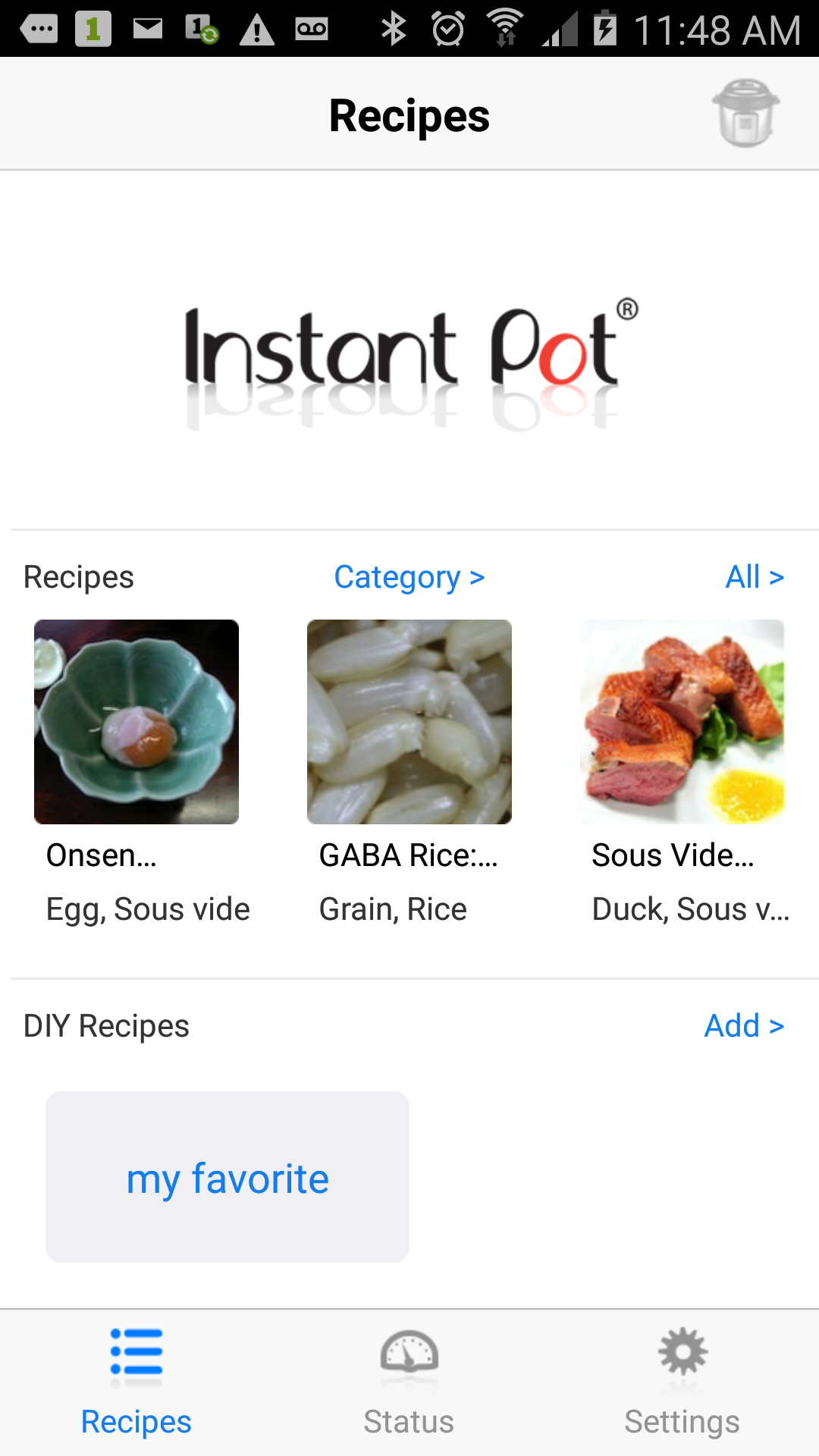Open recipe Category list
Screen dimensions: 819x1456
click(409, 577)
